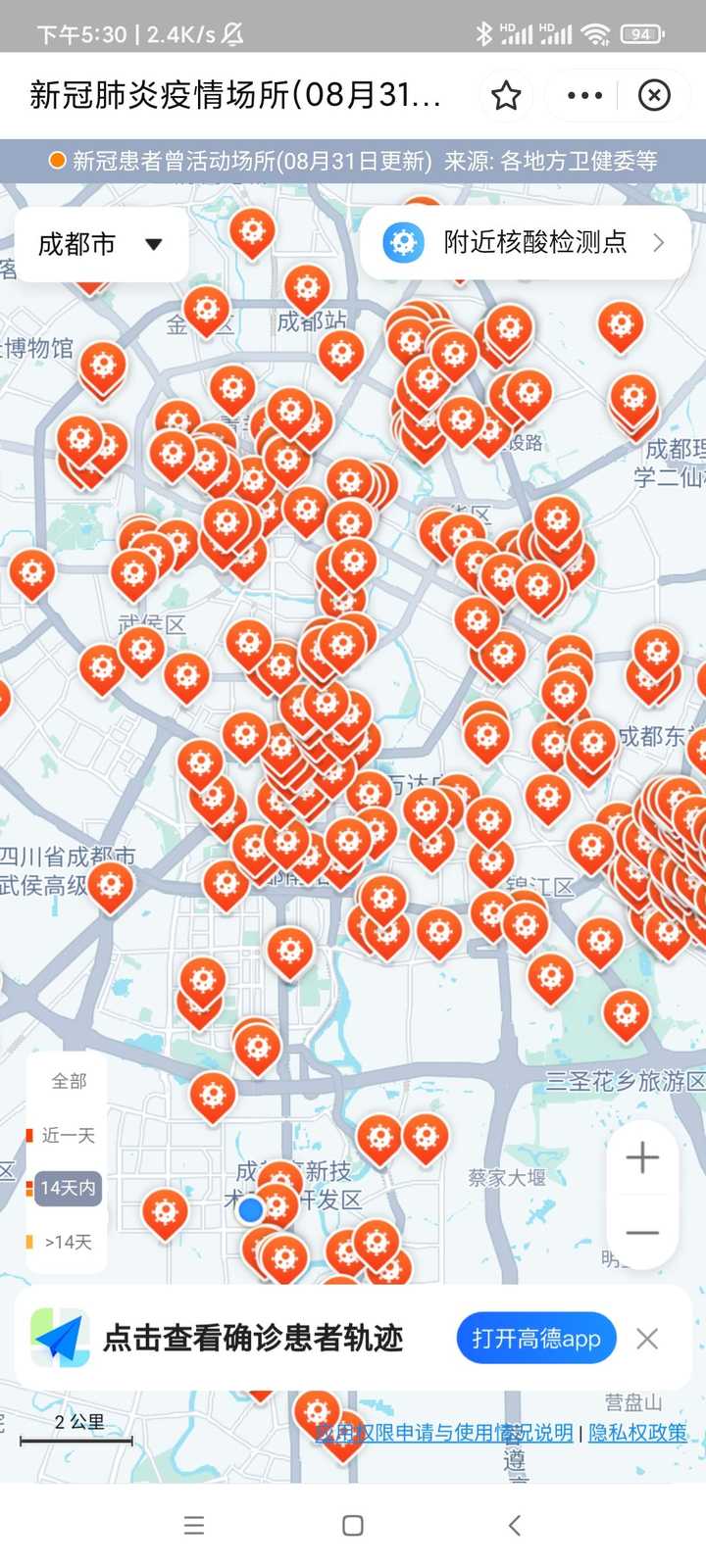
Task: Open the three-dot more options menu
Action: click(x=584, y=95)
